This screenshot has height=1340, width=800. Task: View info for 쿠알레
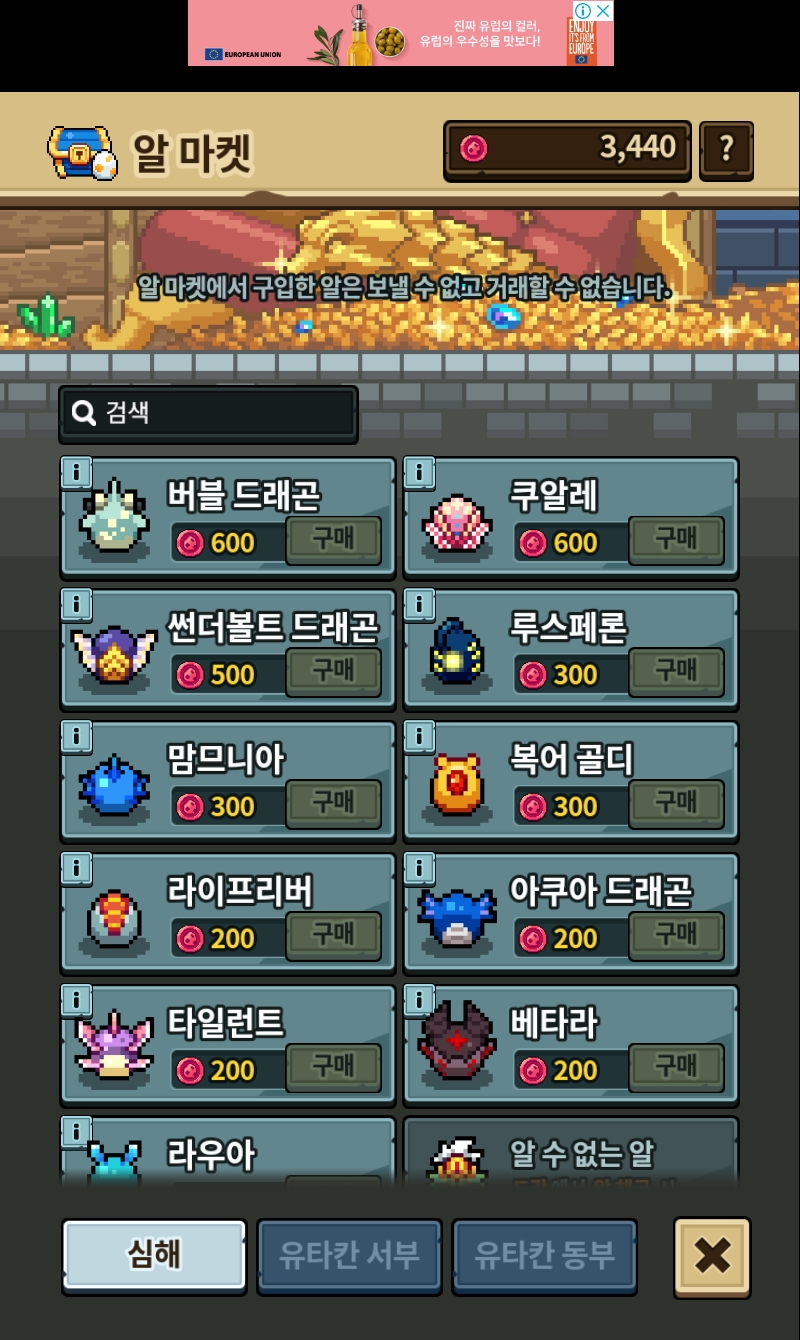coord(419,471)
